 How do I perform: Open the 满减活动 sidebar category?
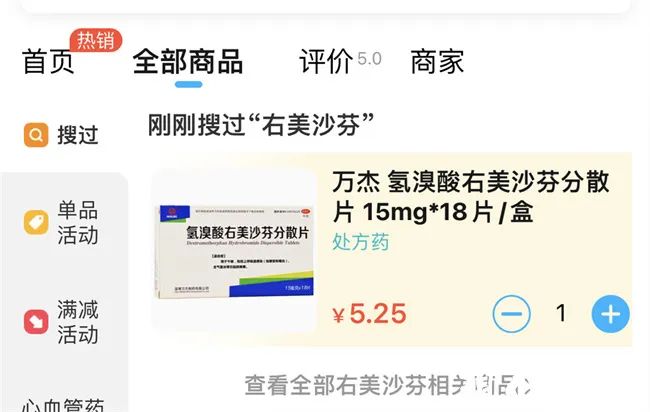[x=62, y=320]
